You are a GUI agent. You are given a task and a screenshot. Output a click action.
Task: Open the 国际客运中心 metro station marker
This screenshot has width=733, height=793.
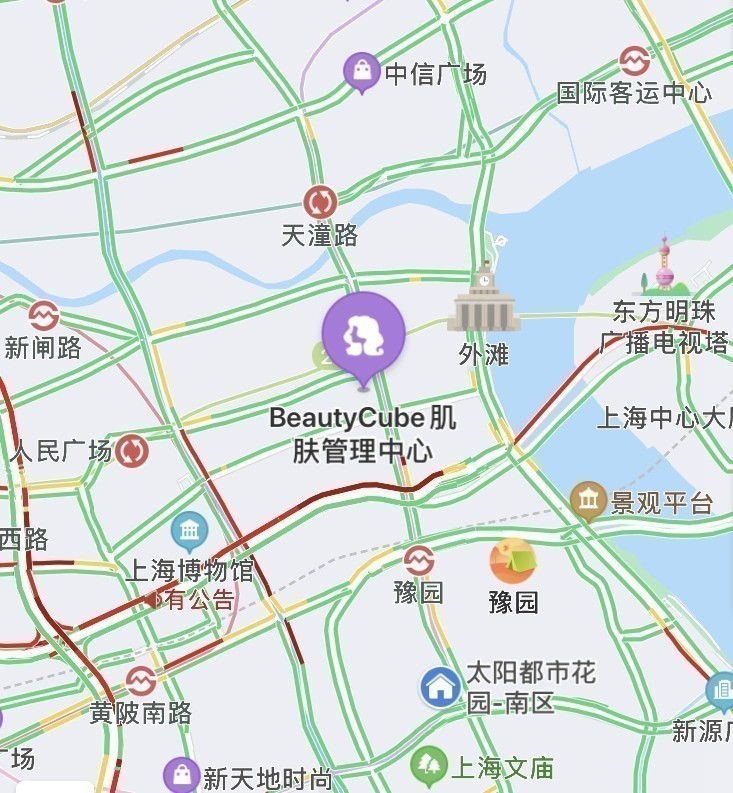pyautogui.click(x=634, y=61)
